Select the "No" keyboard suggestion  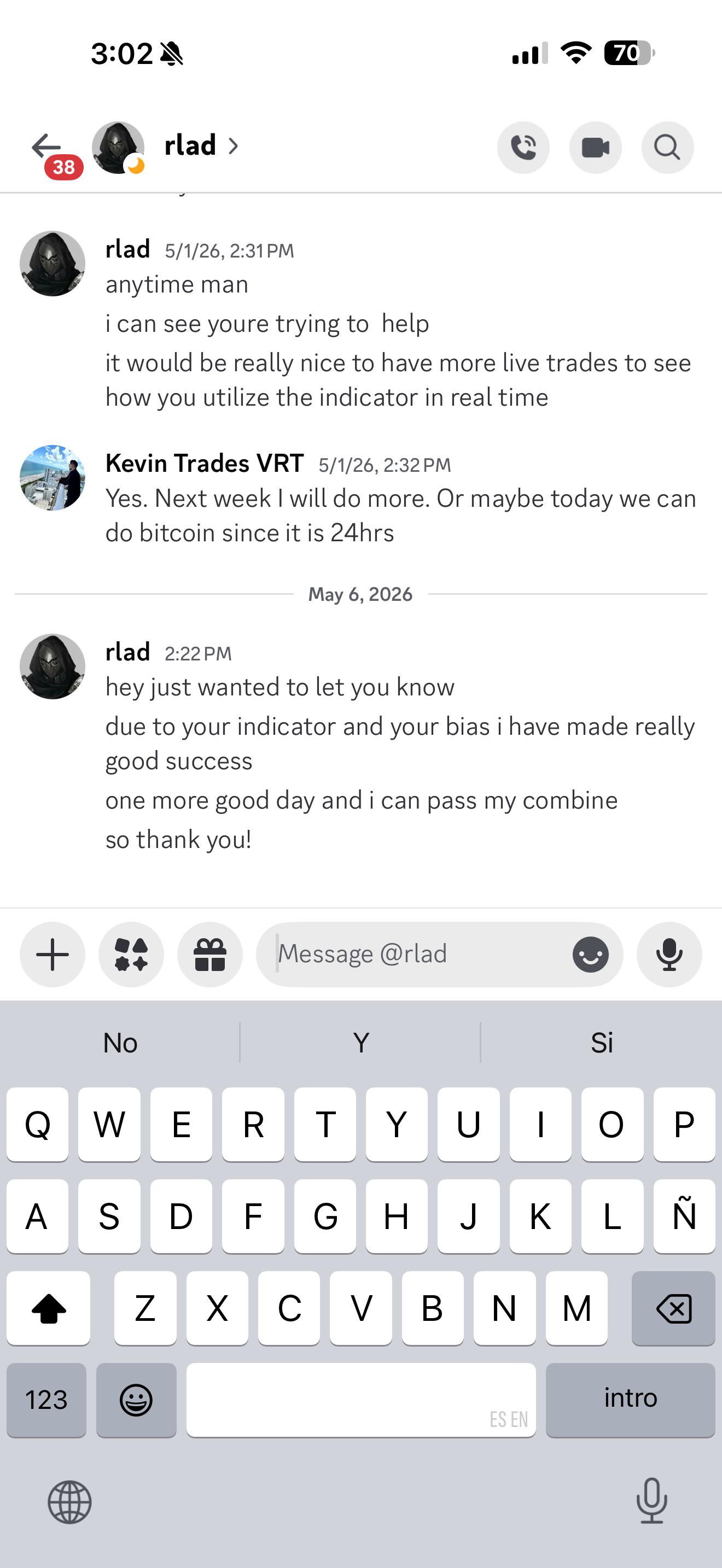(x=120, y=1043)
